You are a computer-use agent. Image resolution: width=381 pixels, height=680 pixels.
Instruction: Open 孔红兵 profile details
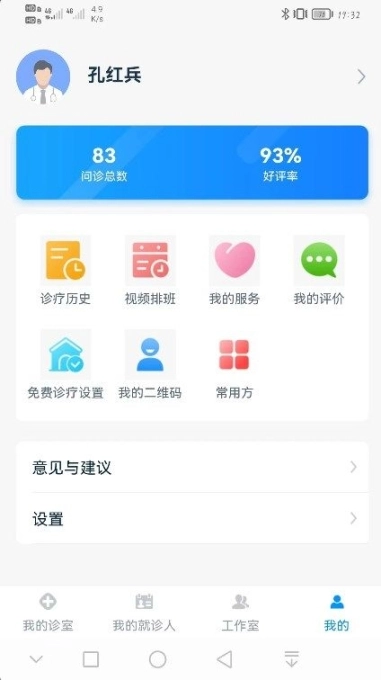click(191, 77)
